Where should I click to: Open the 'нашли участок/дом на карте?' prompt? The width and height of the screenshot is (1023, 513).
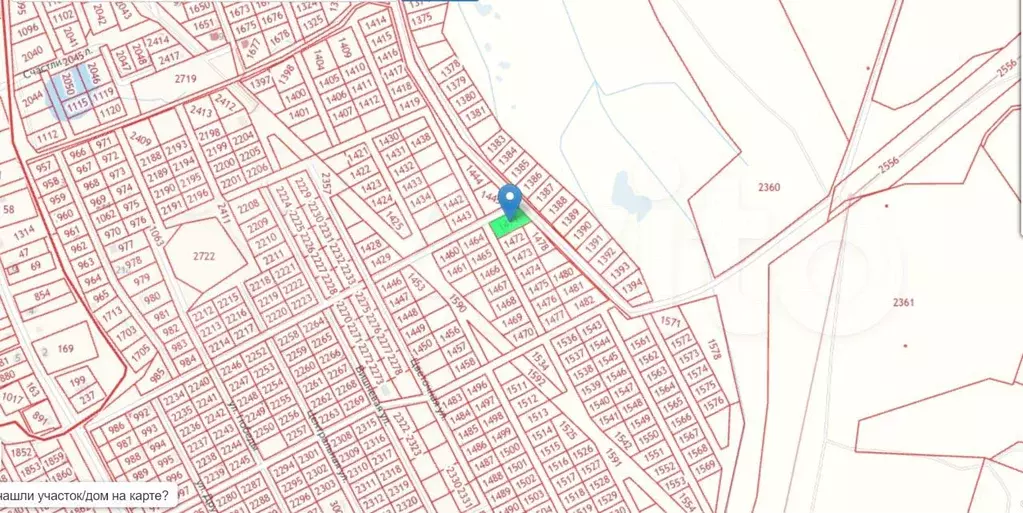click(x=84, y=495)
